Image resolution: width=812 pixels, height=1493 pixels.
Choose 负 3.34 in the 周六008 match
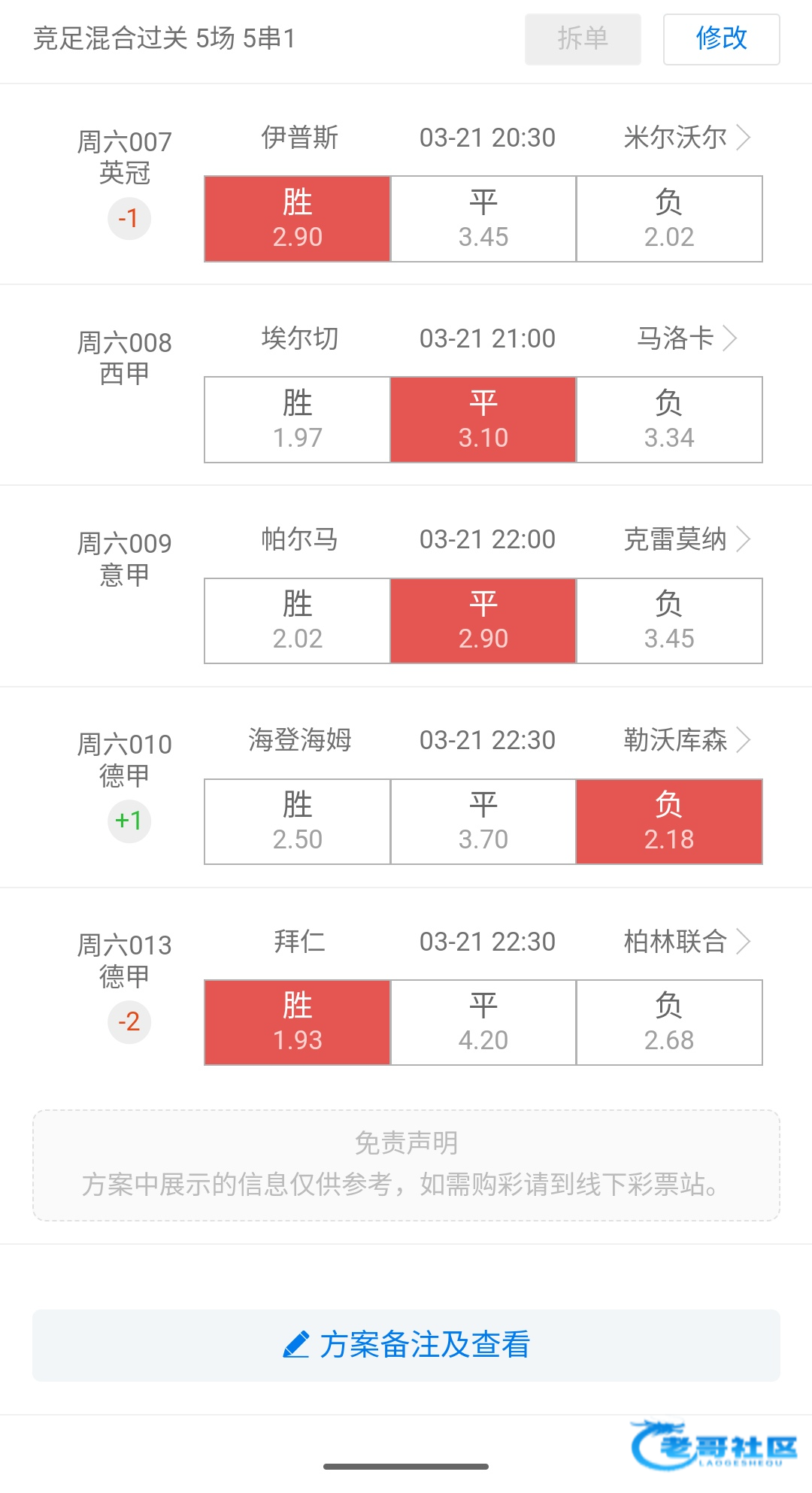coord(669,420)
